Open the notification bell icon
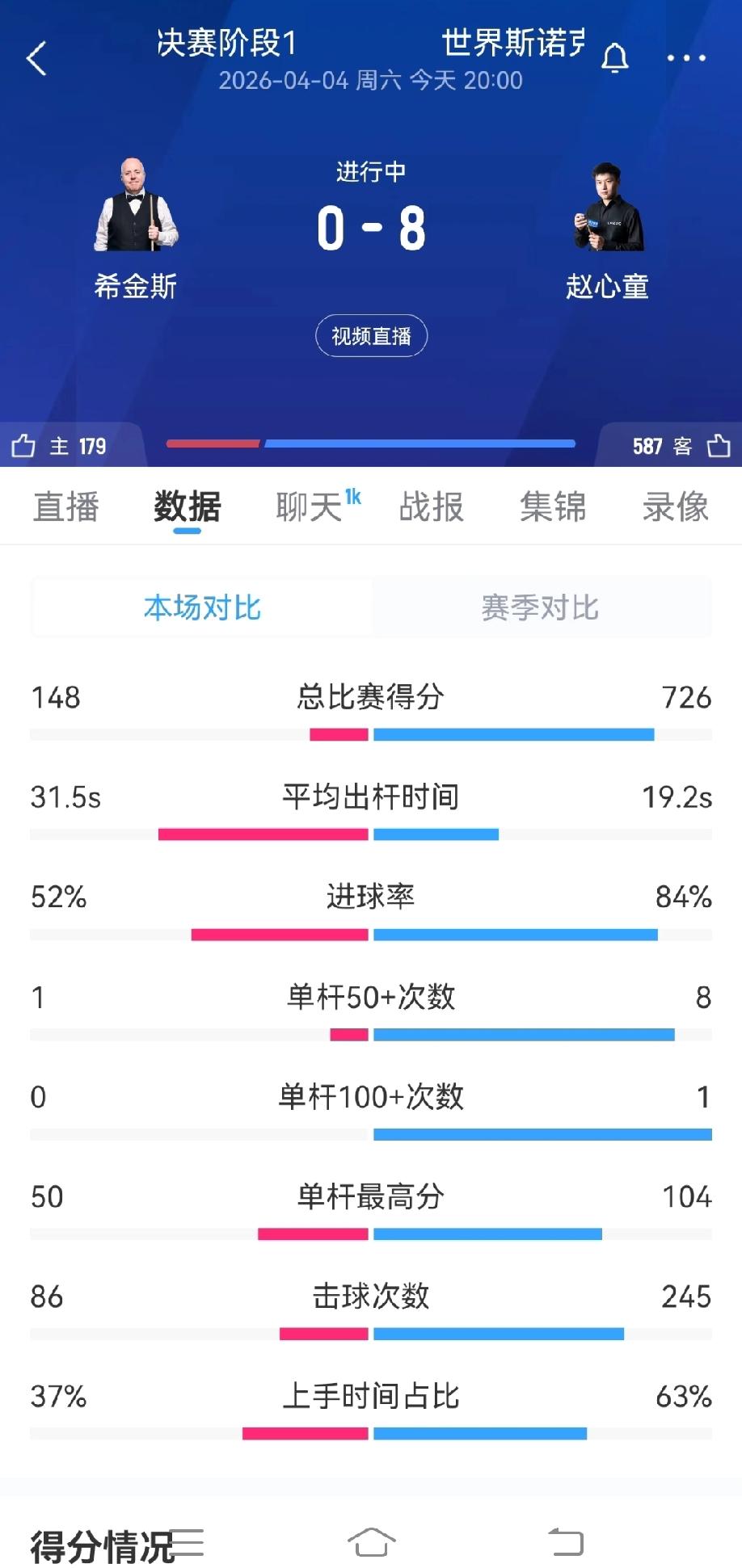The width and height of the screenshot is (742, 1568). pos(616,57)
